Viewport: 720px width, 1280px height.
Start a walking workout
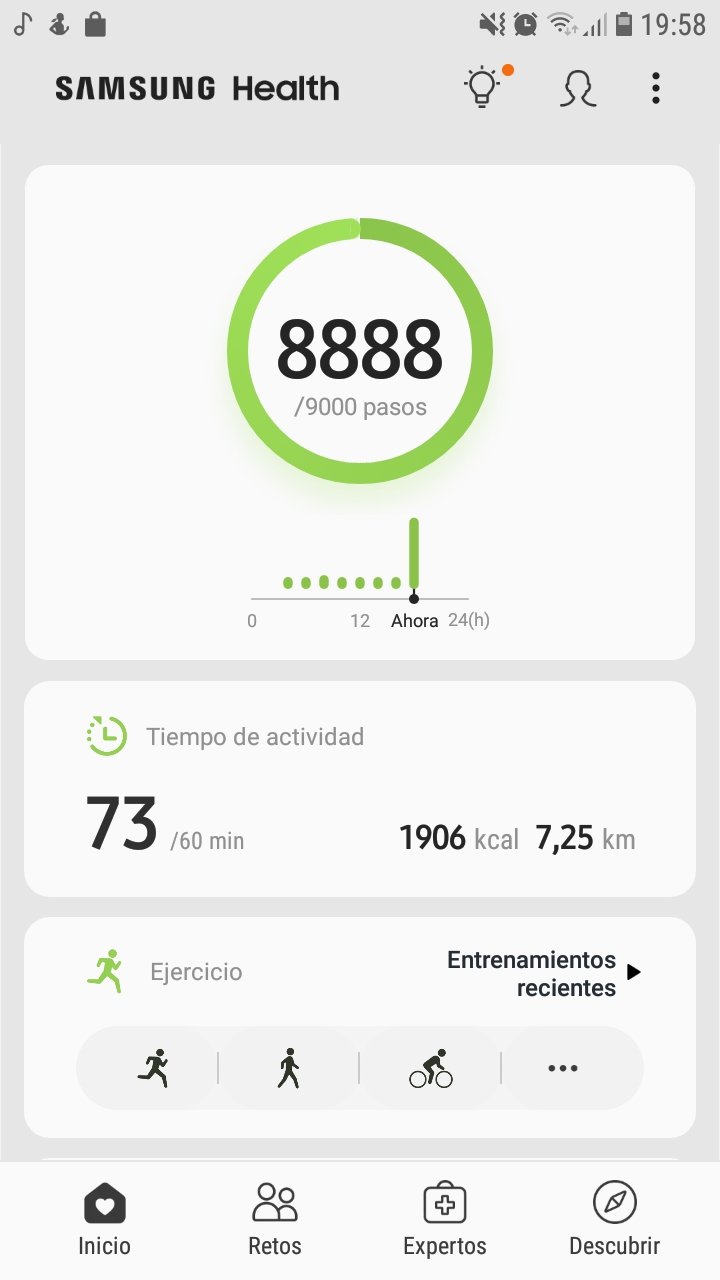click(289, 1068)
